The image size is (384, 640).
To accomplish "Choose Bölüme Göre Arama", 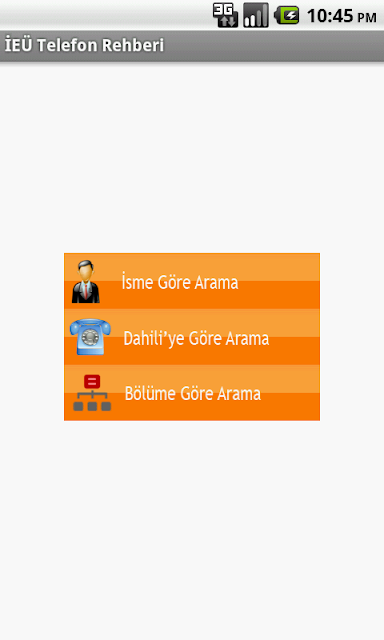I will pyautogui.click(x=192, y=393).
